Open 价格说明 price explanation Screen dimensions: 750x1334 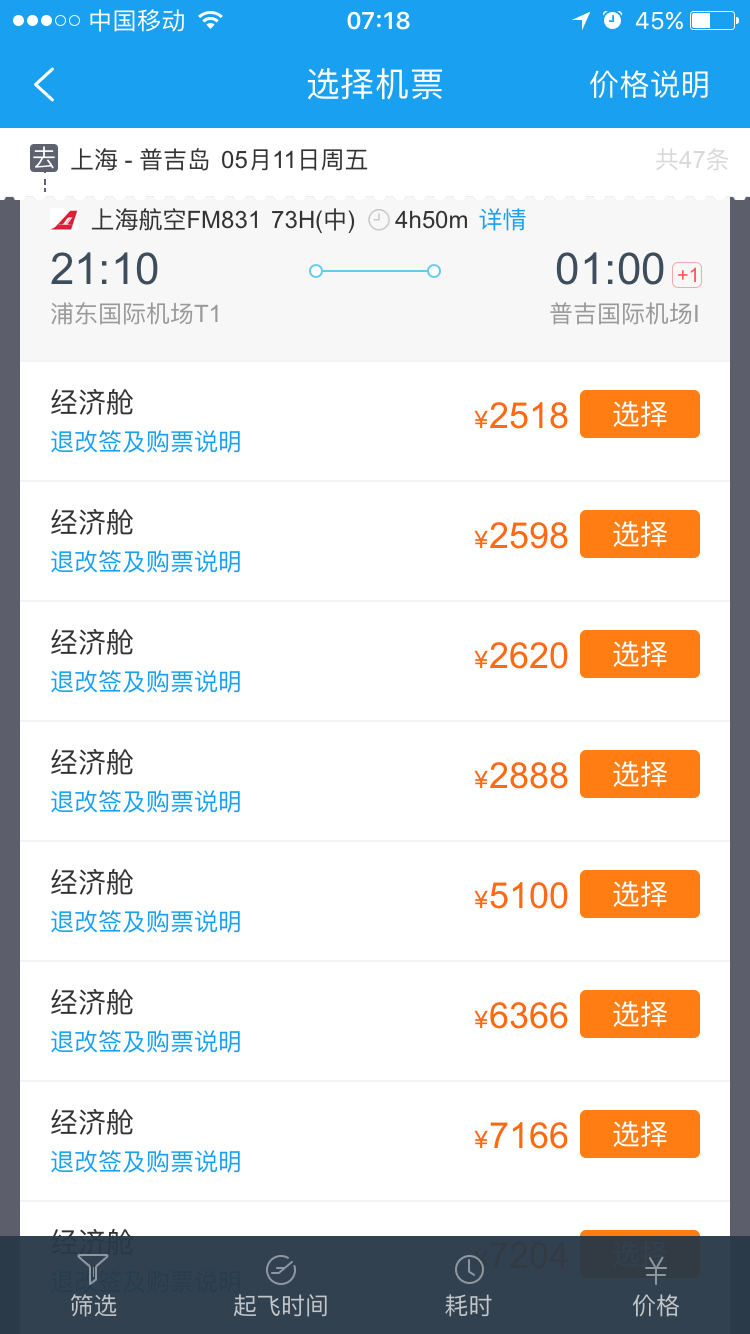[x=649, y=85]
